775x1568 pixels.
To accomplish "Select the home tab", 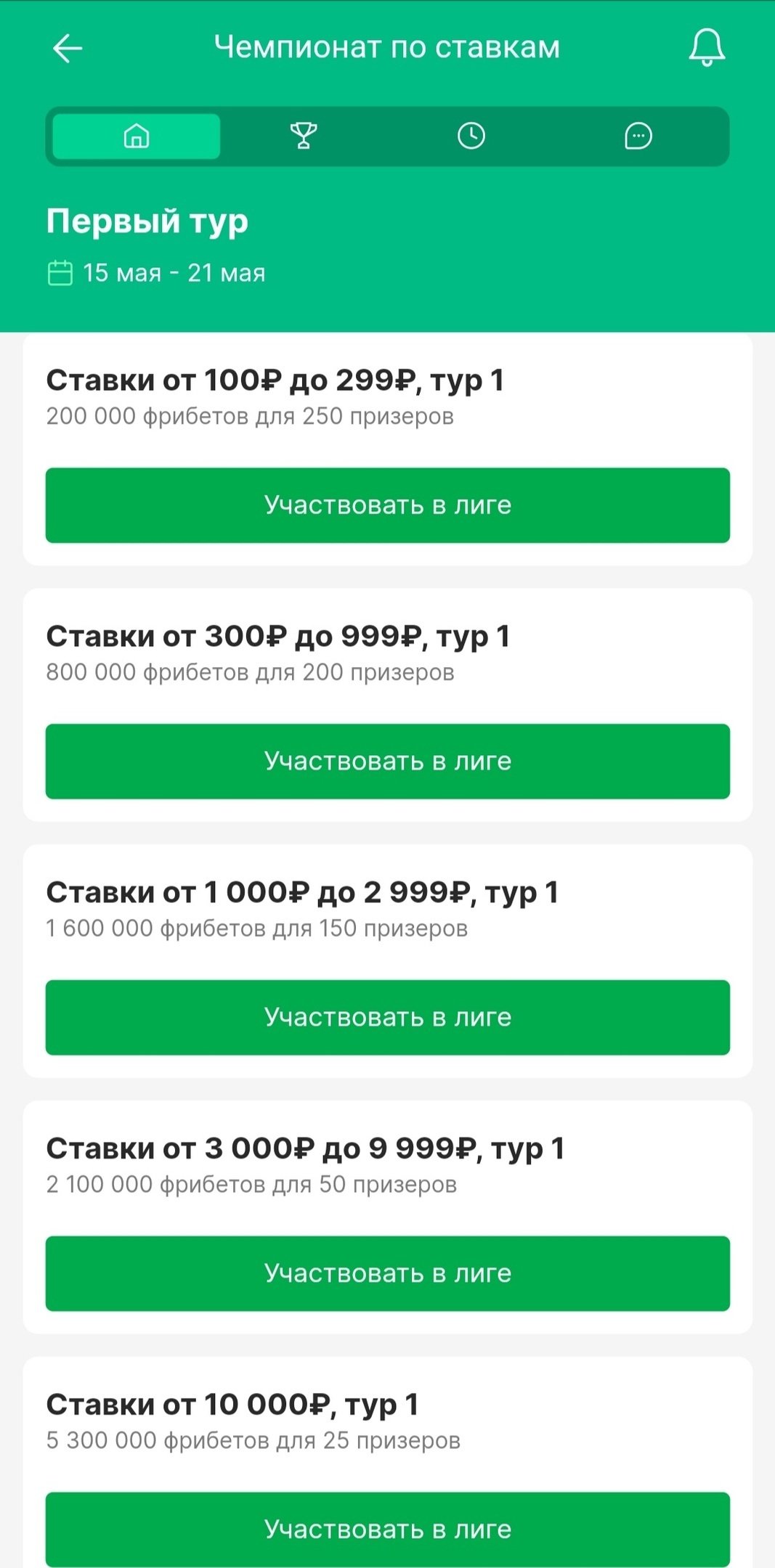I will coord(137,136).
